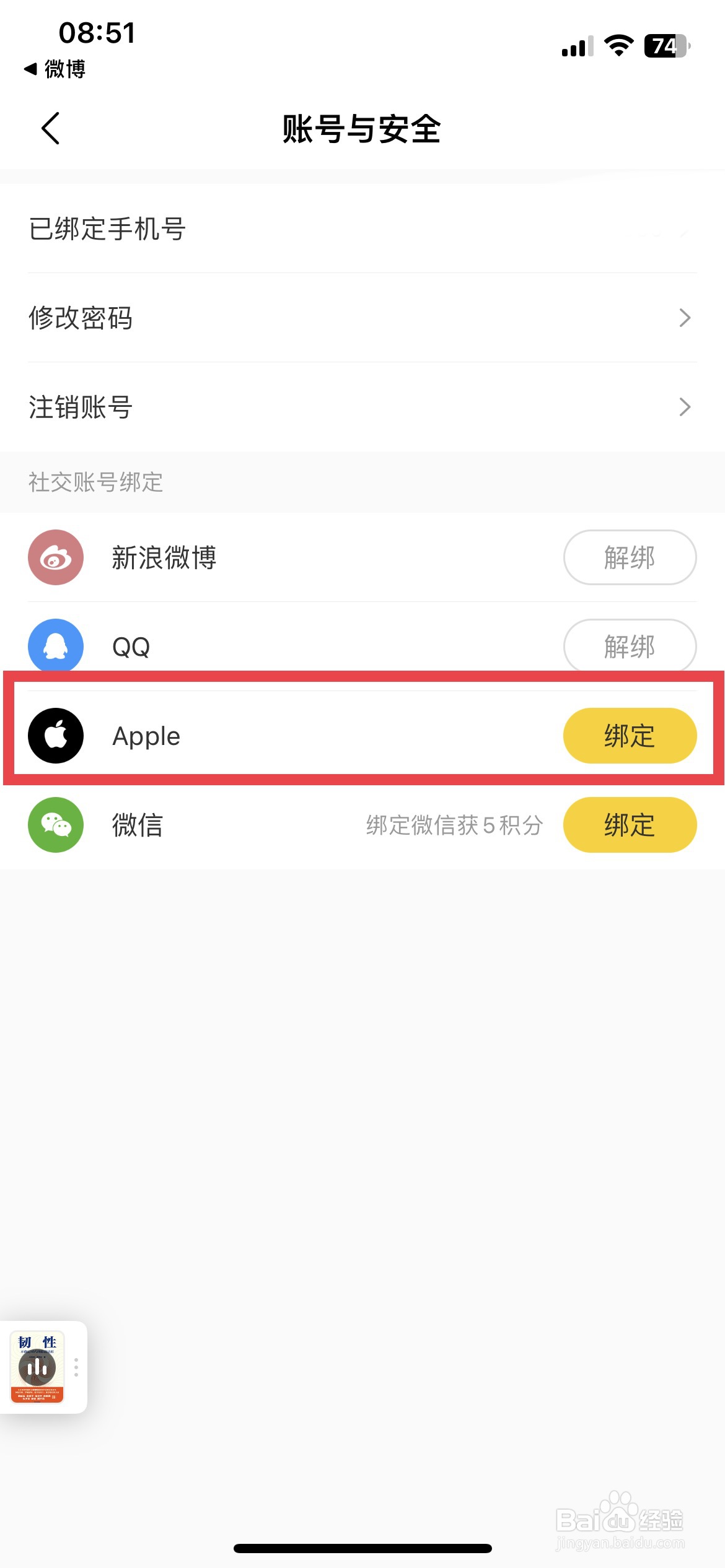The width and height of the screenshot is (725, 1568).
Task: Tap the Wi-Fi indicator in status bar
Action: pos(618,45)
